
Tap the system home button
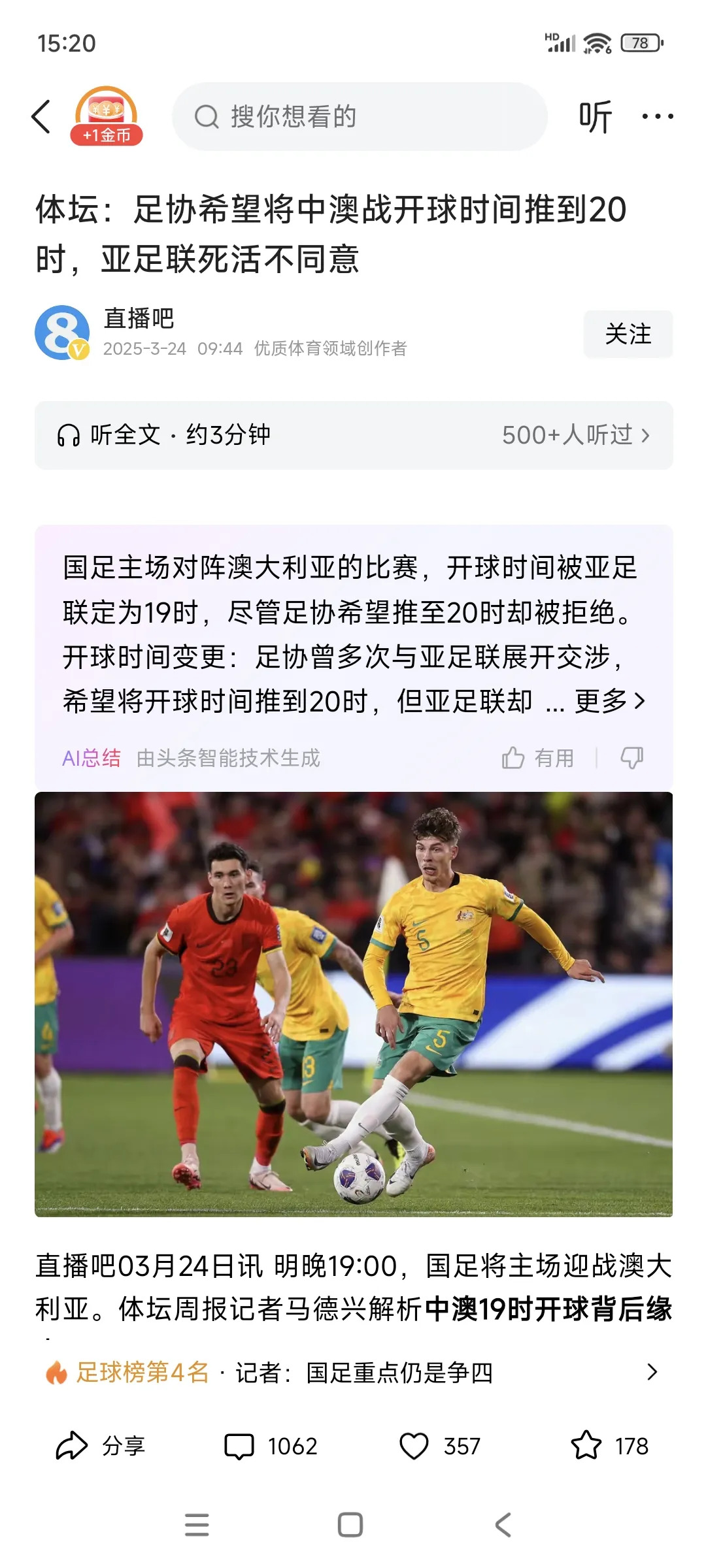[350, 1525]
